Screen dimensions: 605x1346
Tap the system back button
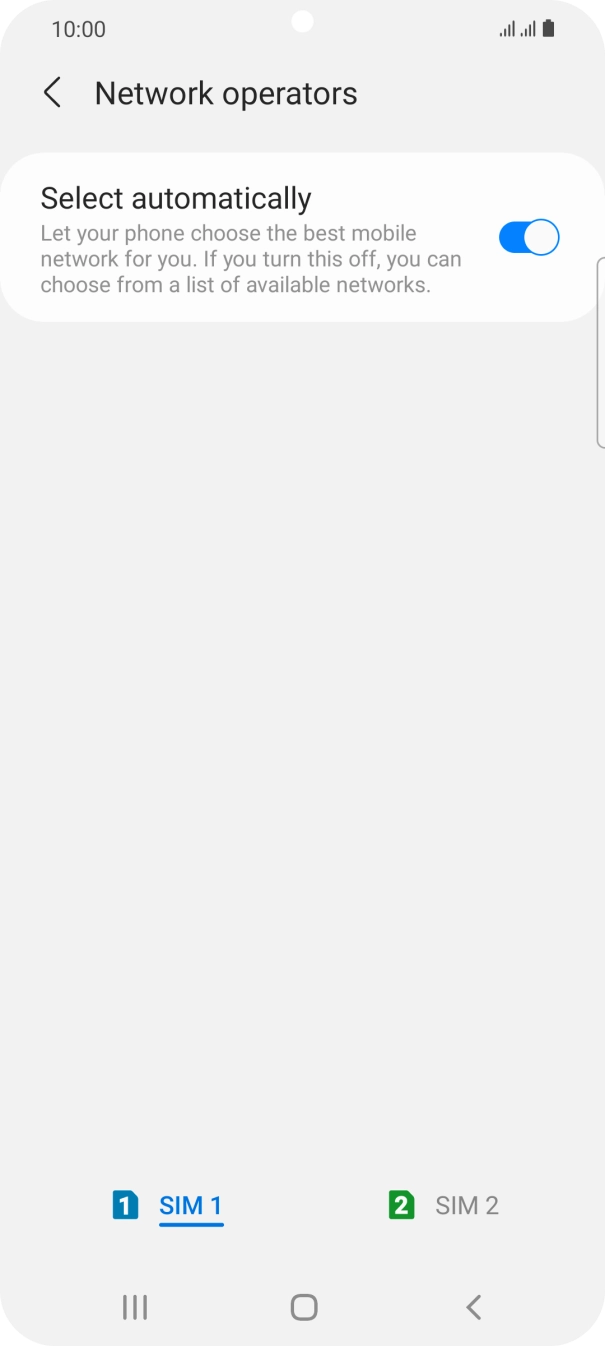tap(473, 1306)
